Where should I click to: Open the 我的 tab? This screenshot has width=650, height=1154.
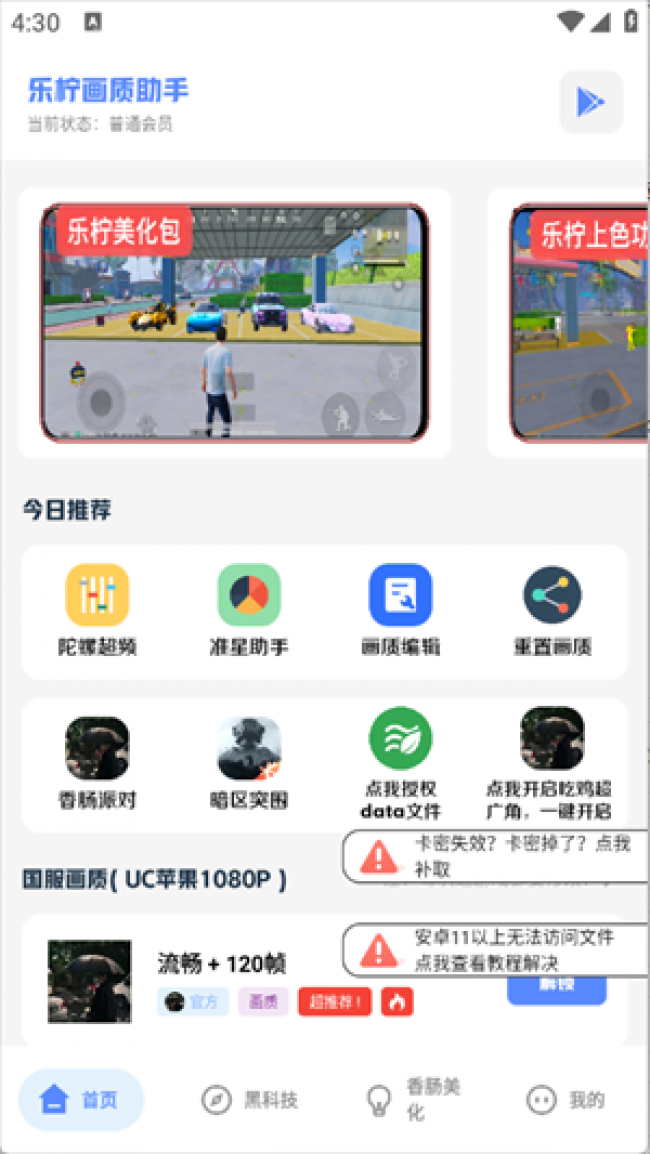pyautogui.click(x=566, y=1100)
